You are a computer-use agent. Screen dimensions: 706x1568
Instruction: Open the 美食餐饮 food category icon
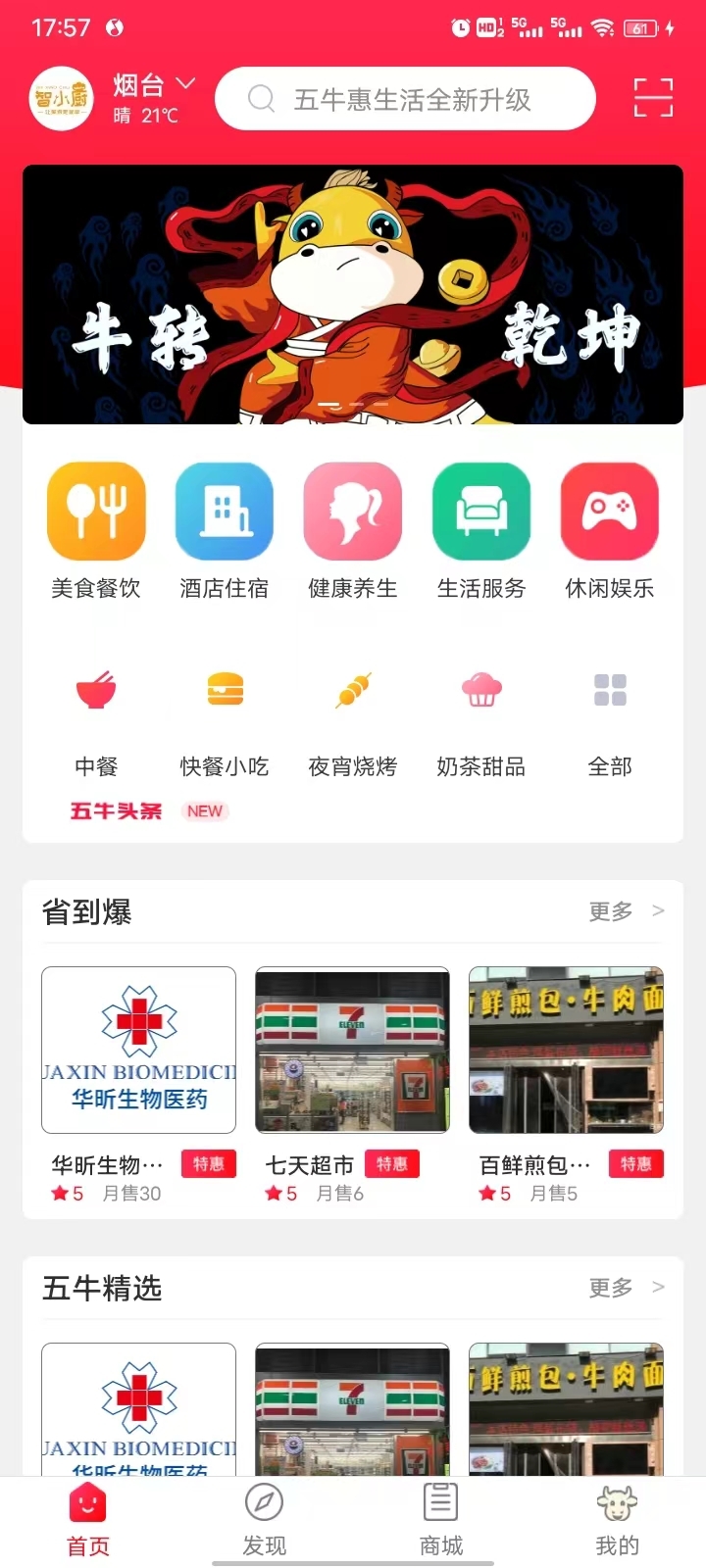(x=96, y=511)
